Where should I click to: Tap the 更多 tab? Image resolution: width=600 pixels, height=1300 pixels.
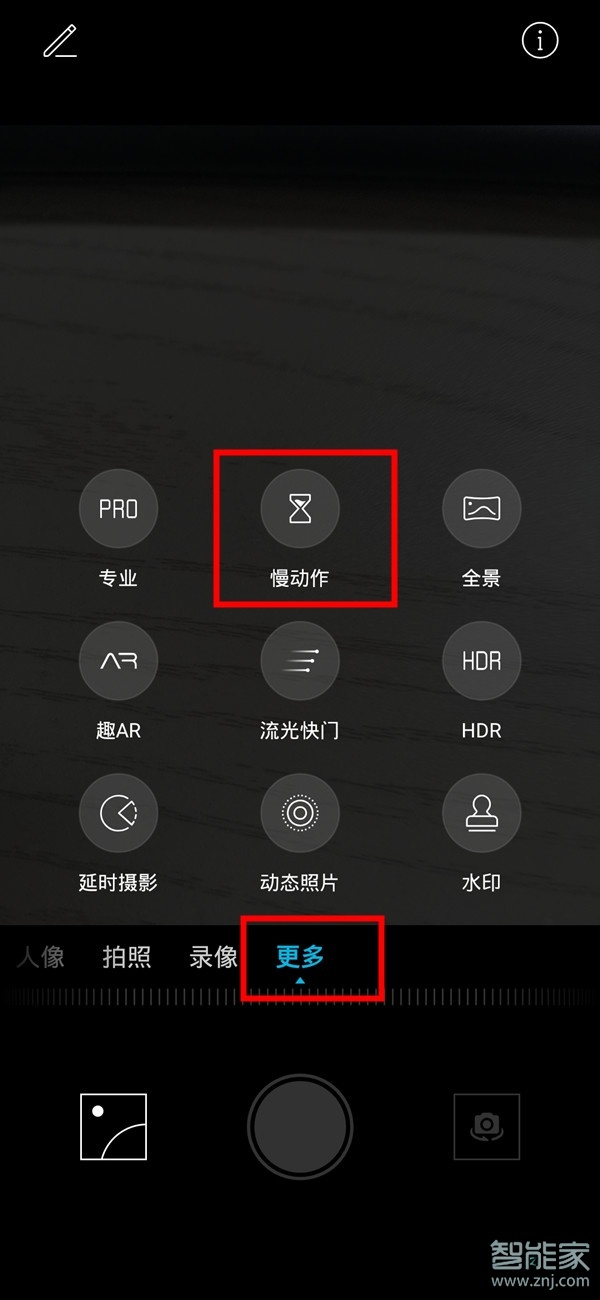[x=300, y=957]
